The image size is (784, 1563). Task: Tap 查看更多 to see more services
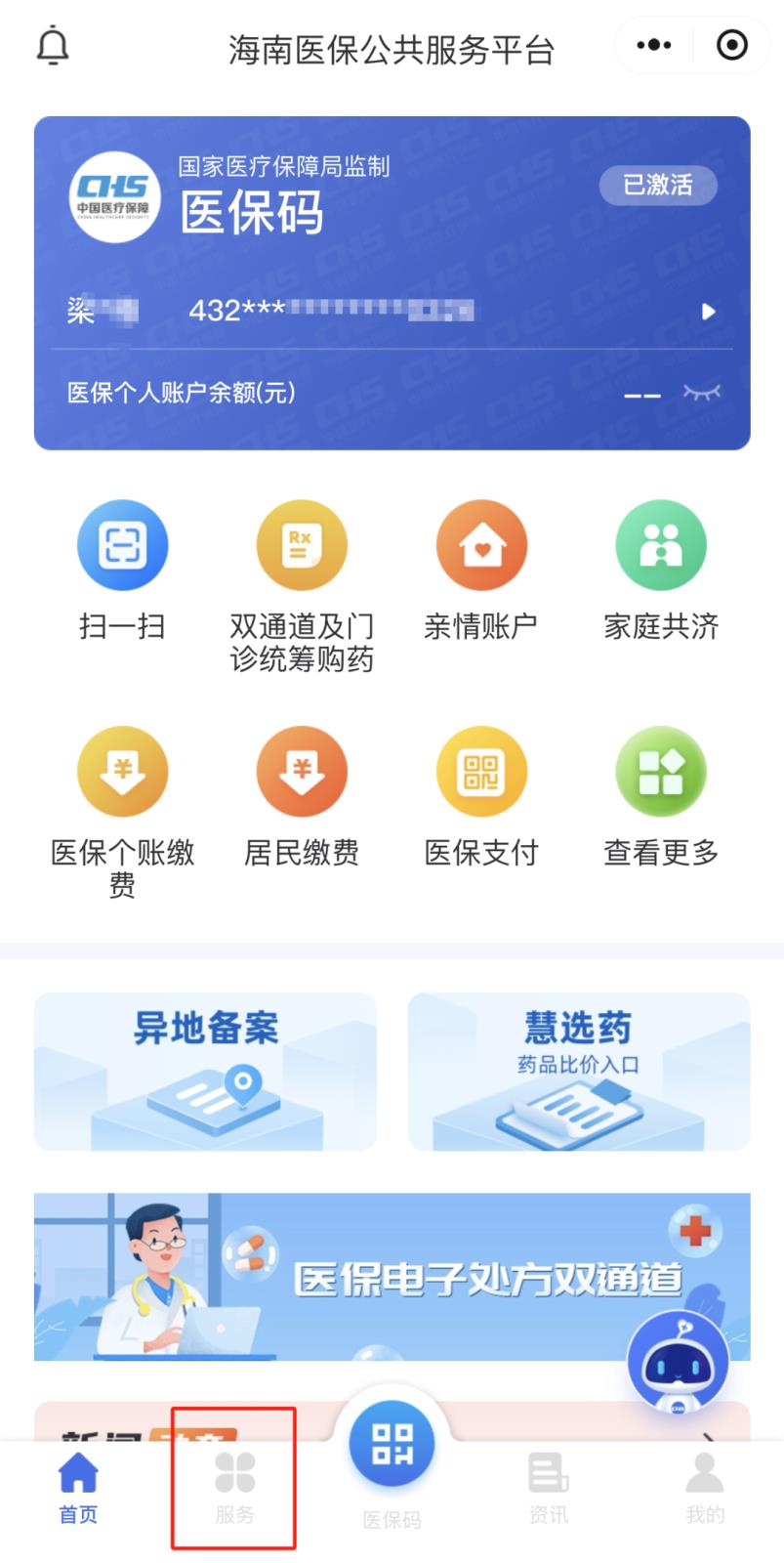click(661, 772)
